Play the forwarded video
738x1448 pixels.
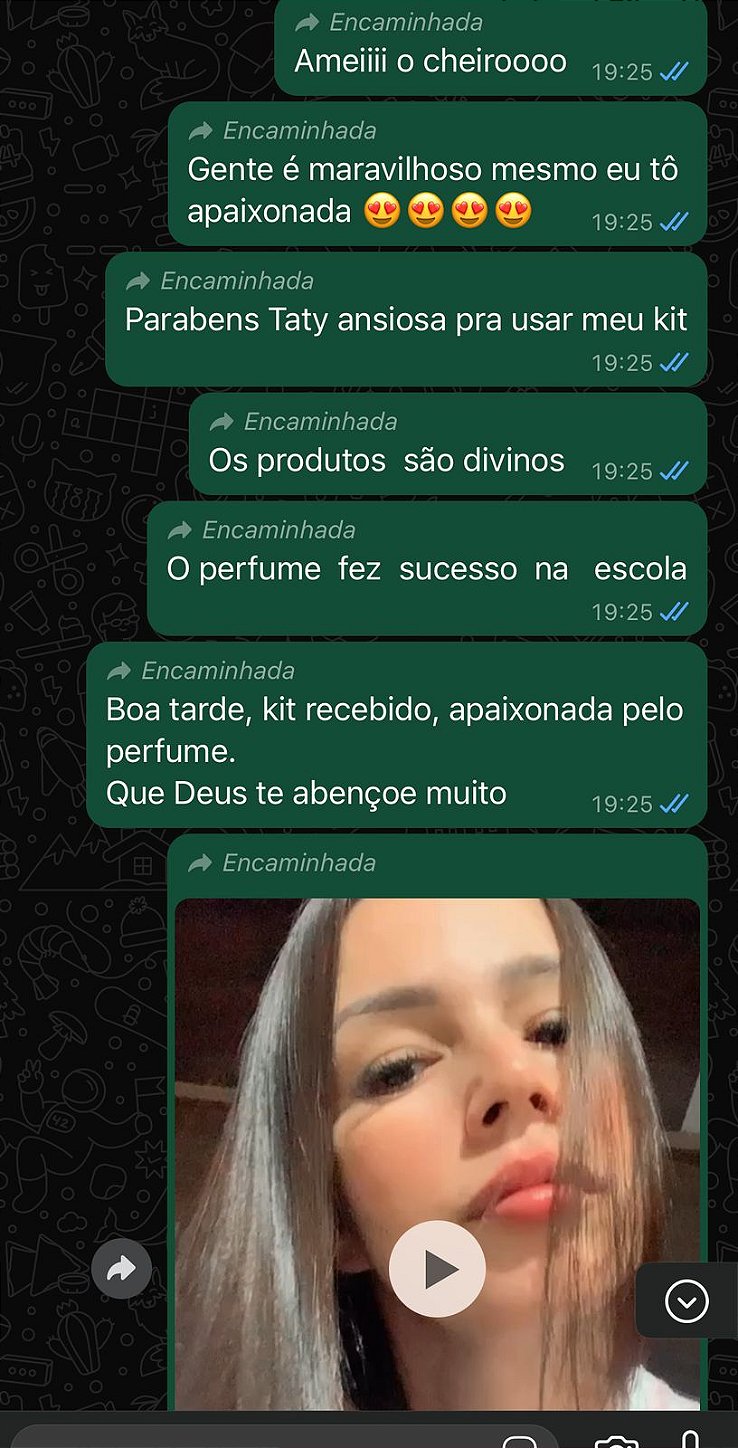(437, 1269)
